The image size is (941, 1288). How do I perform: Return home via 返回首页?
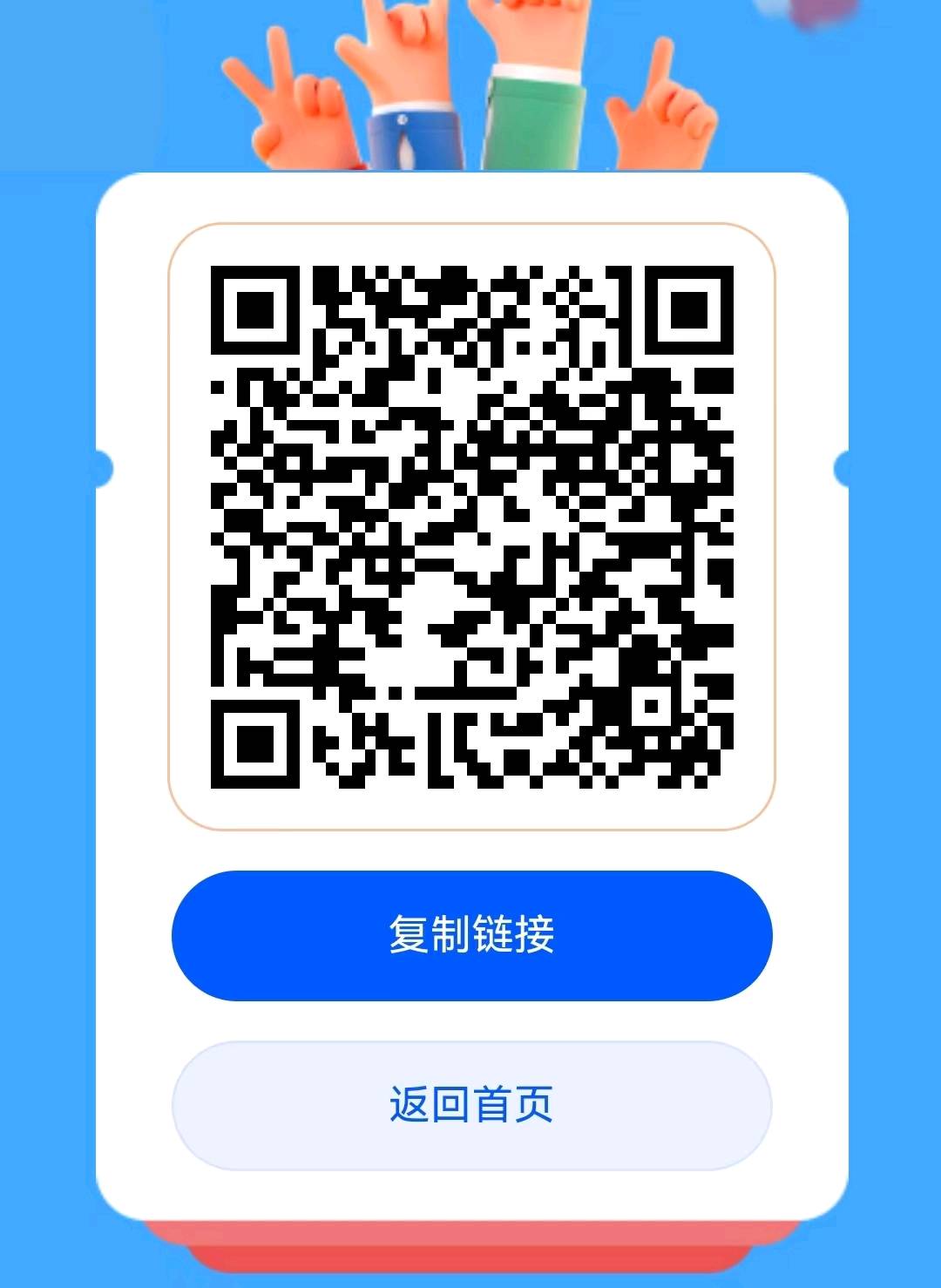[471, 1105]
